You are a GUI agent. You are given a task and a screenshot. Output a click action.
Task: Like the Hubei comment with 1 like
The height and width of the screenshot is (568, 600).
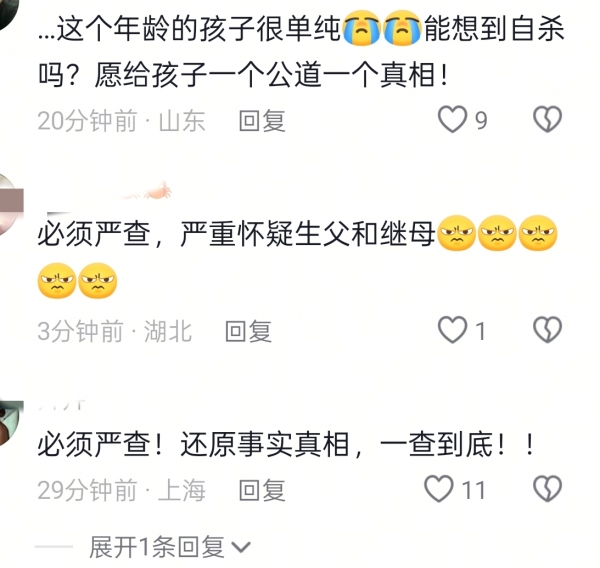453,329
